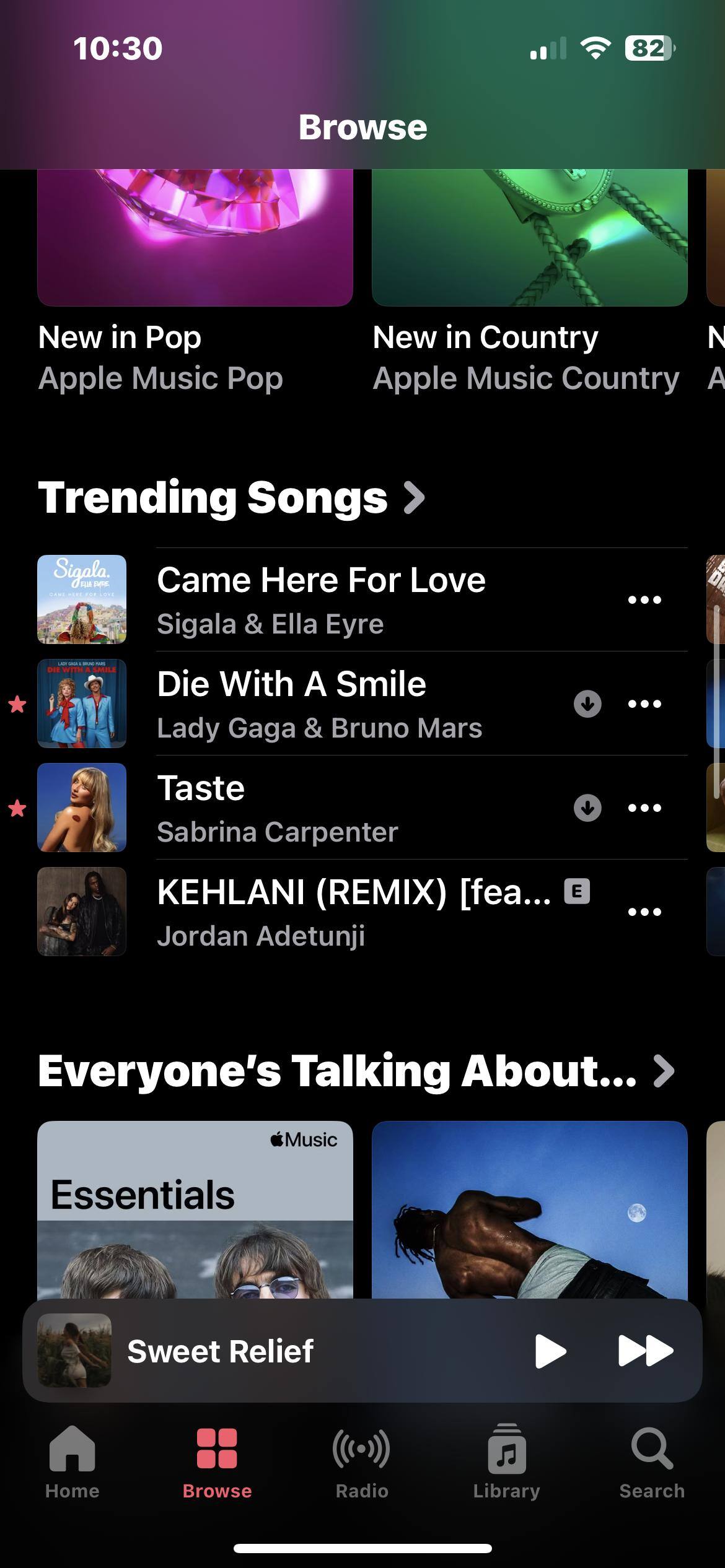This screenshot has width=725, height=1568.
Task: Play KEHLANI (REMIX) by Jordan Adetunji
Action: pyautogui.click(x=353, y=912)
